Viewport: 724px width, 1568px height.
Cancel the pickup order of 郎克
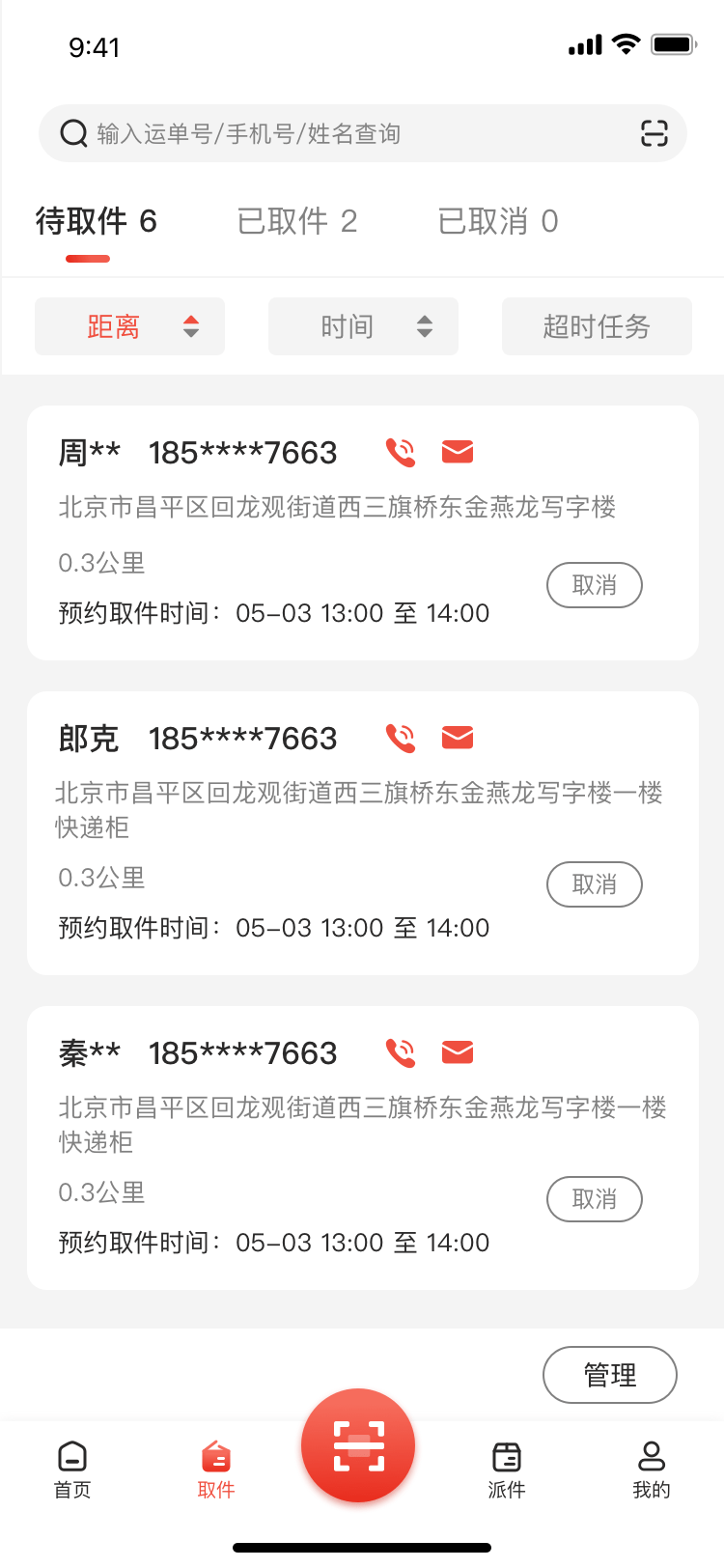click(595, 884)
